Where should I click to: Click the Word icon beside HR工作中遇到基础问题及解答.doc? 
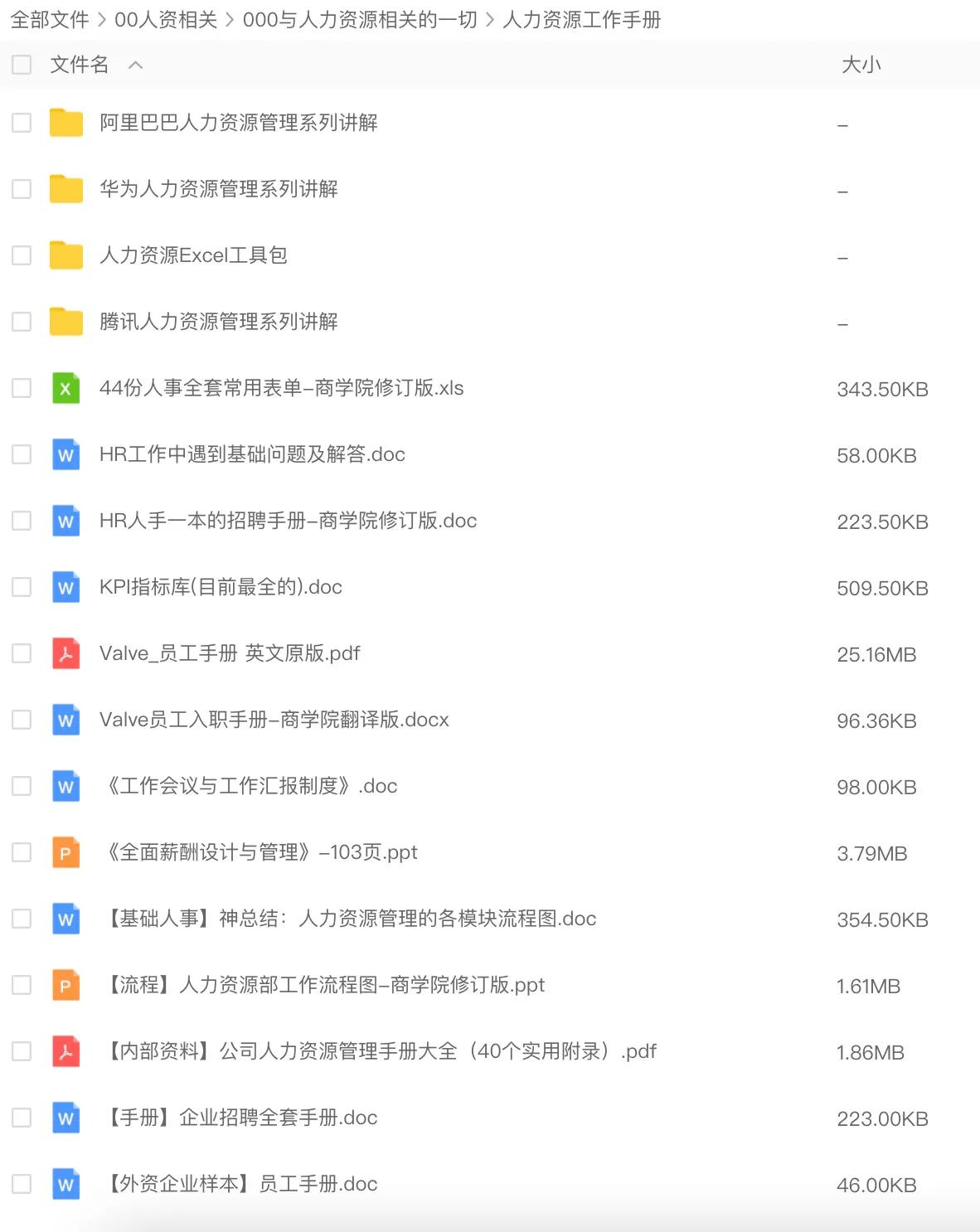point(65,454)
